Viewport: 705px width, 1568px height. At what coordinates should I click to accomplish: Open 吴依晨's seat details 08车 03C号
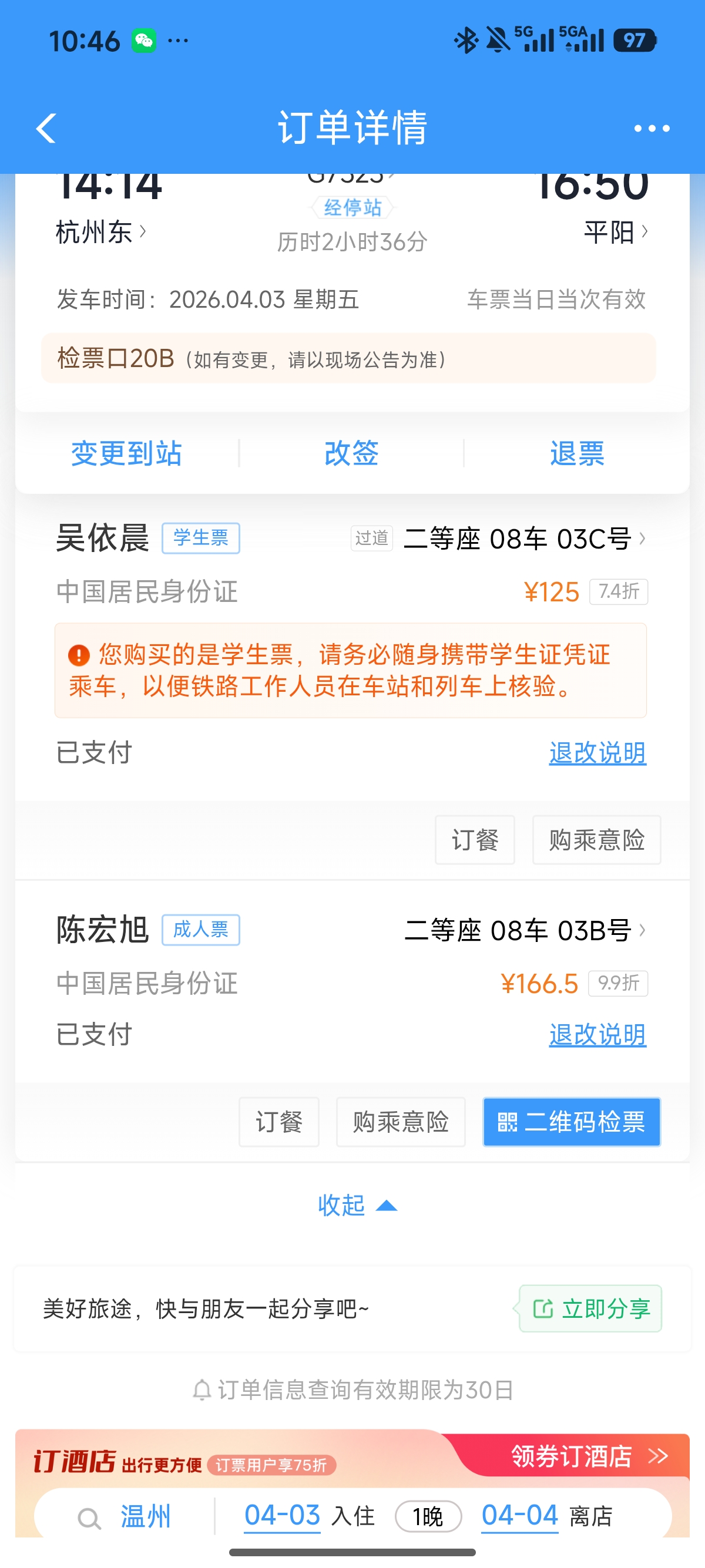coord(524,539)
